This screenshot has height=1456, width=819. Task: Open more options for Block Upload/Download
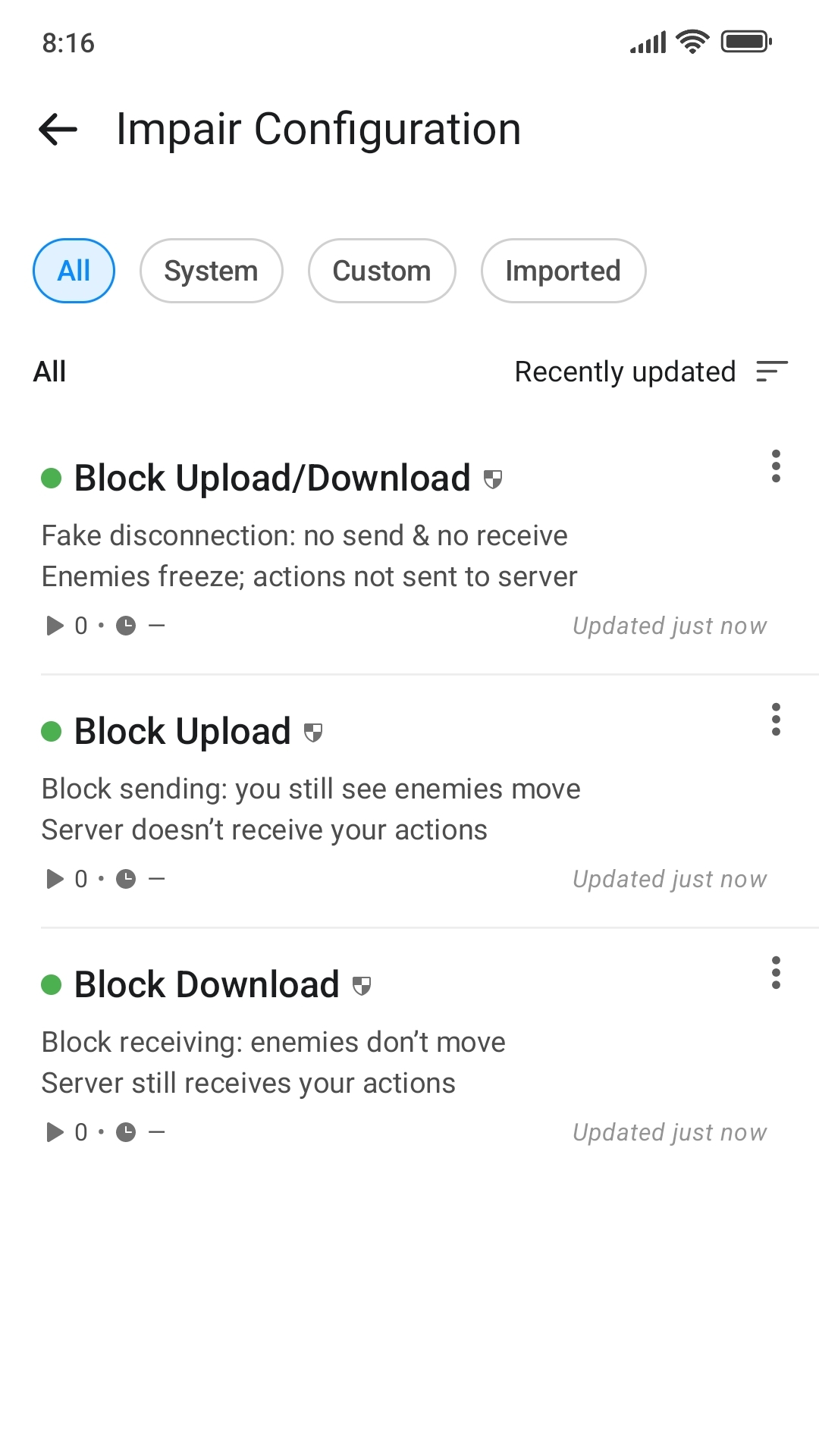(775, 466)
